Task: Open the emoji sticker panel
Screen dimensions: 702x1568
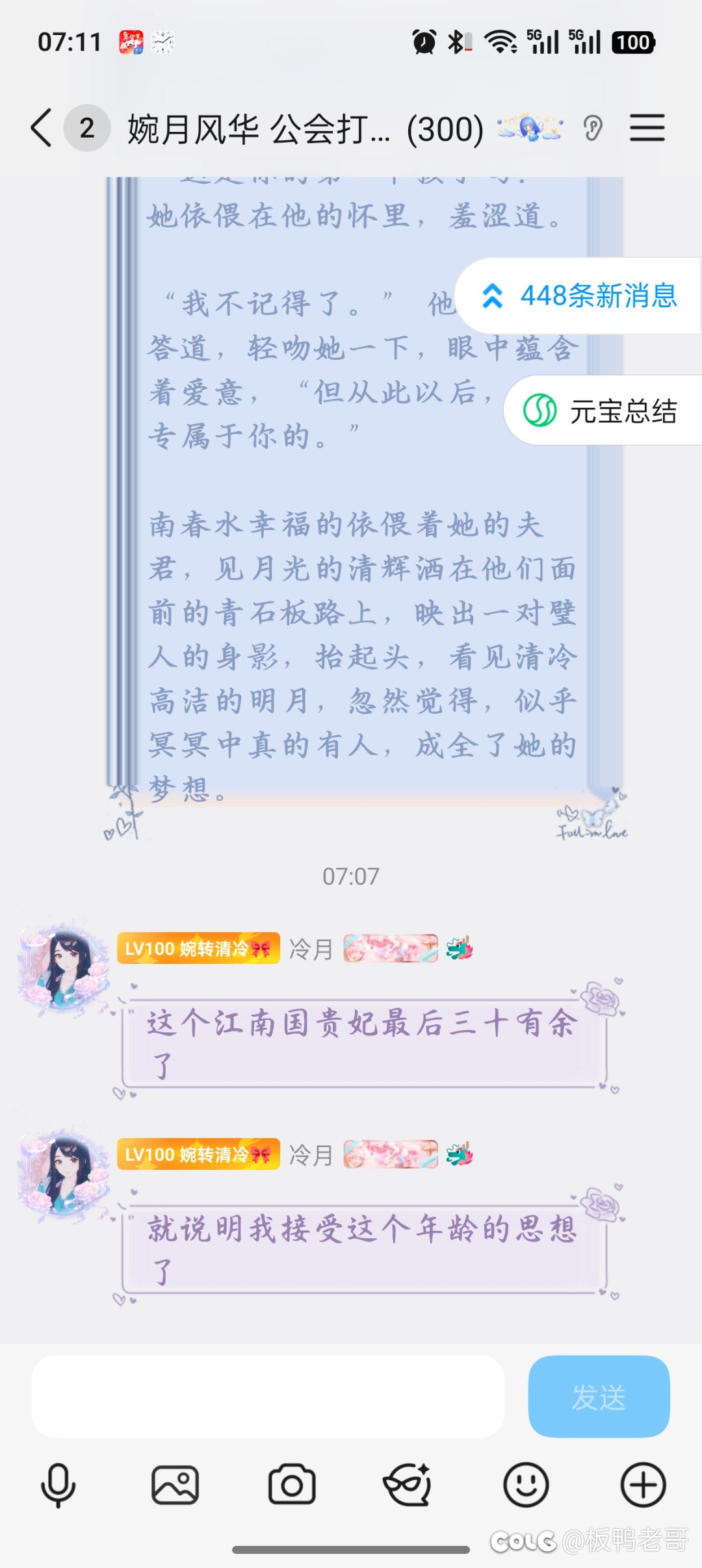Action: (x=526, y=1485)
